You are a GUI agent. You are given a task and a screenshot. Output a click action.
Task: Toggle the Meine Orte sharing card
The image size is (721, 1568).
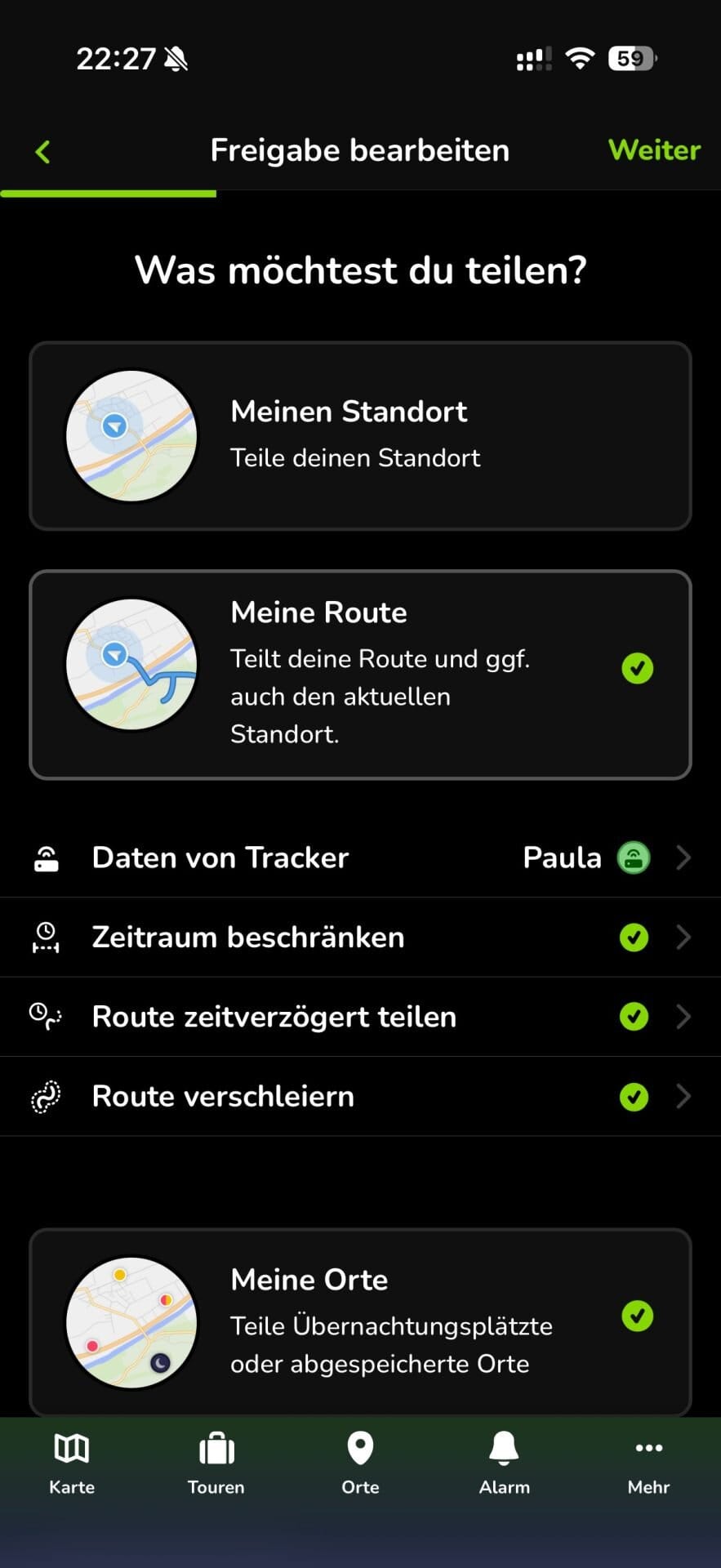(360, 1321)
